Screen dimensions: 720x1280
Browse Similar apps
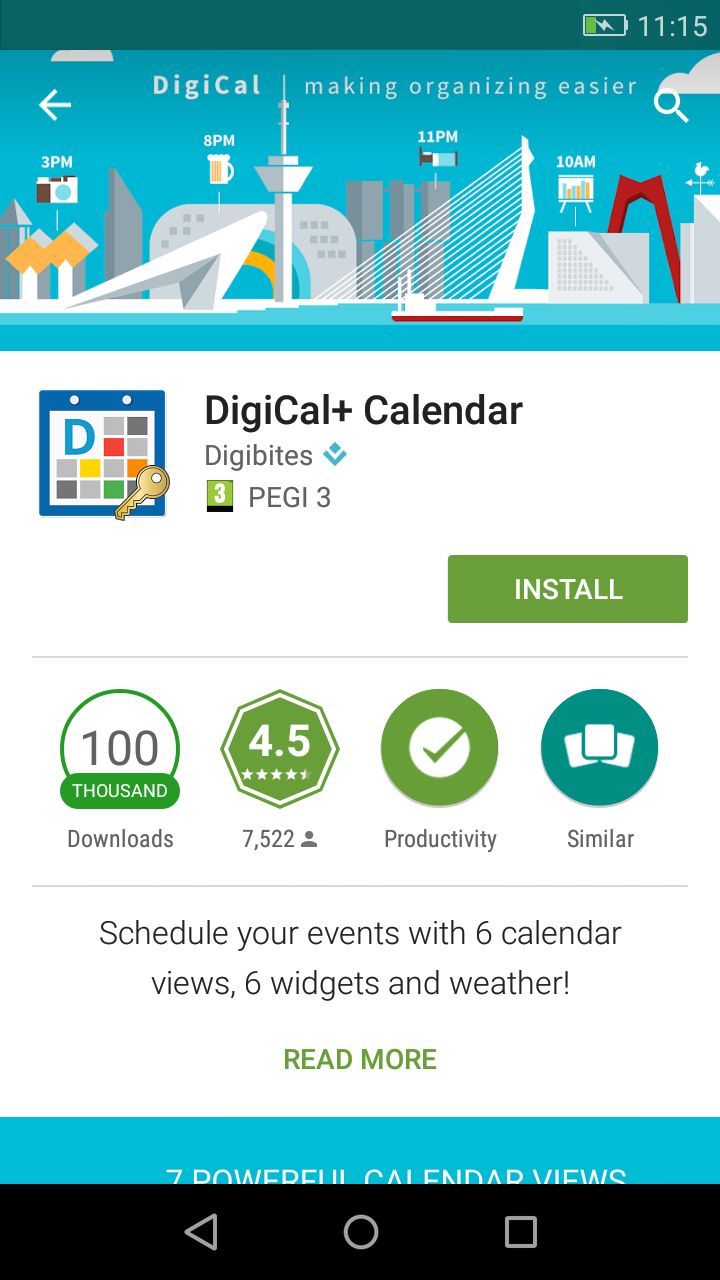pos(600,749)
